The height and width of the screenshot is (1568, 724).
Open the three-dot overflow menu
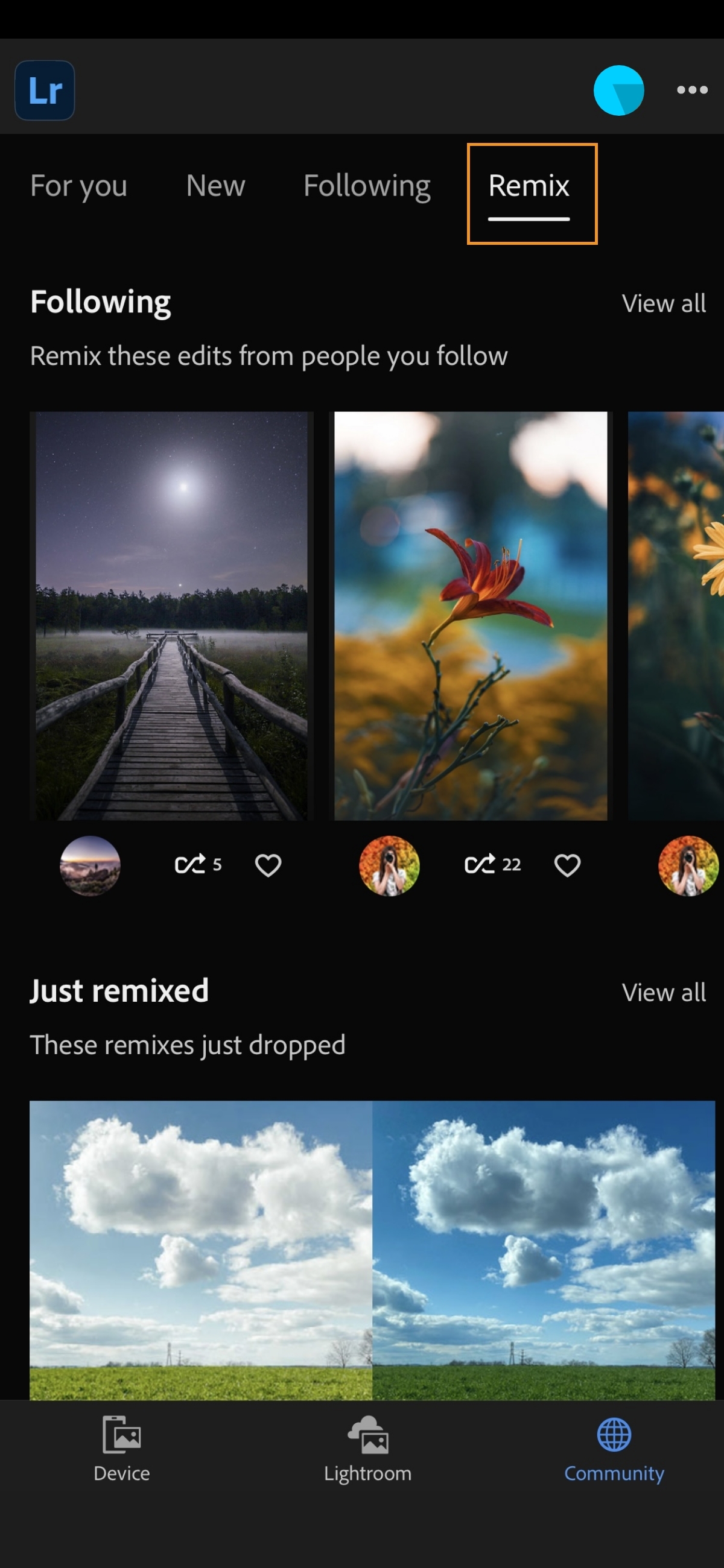[693, 90]
